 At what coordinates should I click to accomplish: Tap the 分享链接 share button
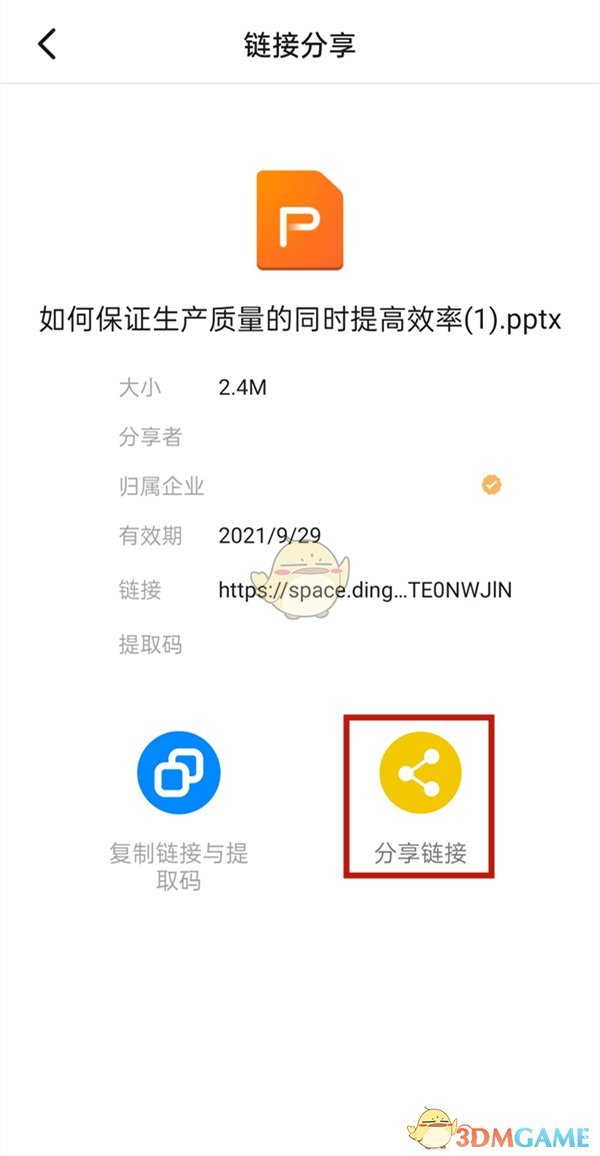point(420,773)
